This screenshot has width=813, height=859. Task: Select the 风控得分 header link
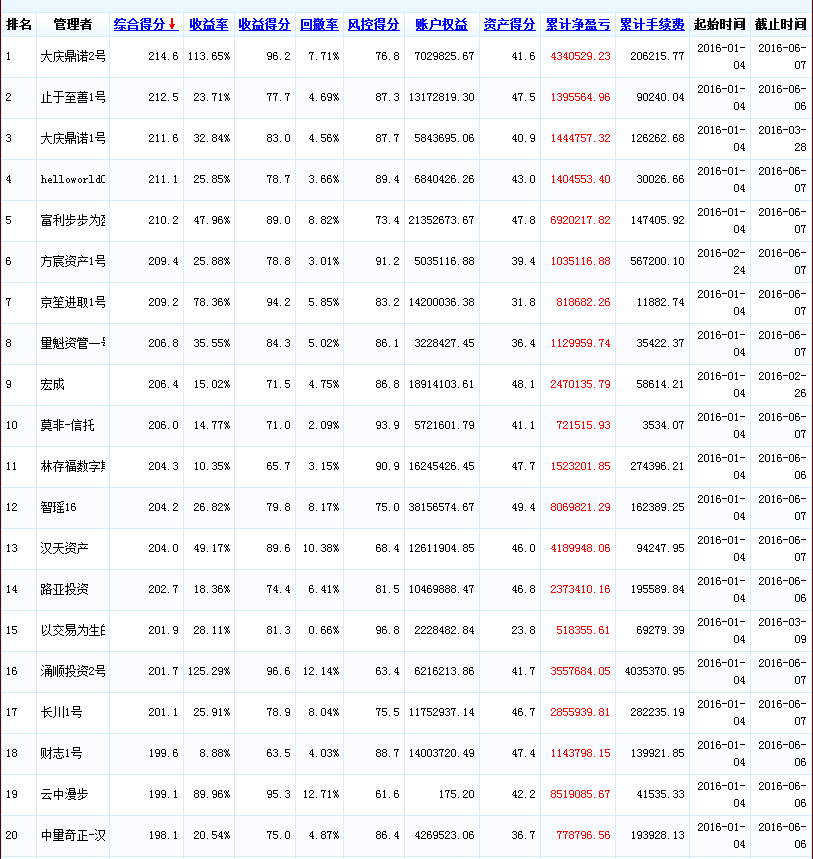pos(373,24)
